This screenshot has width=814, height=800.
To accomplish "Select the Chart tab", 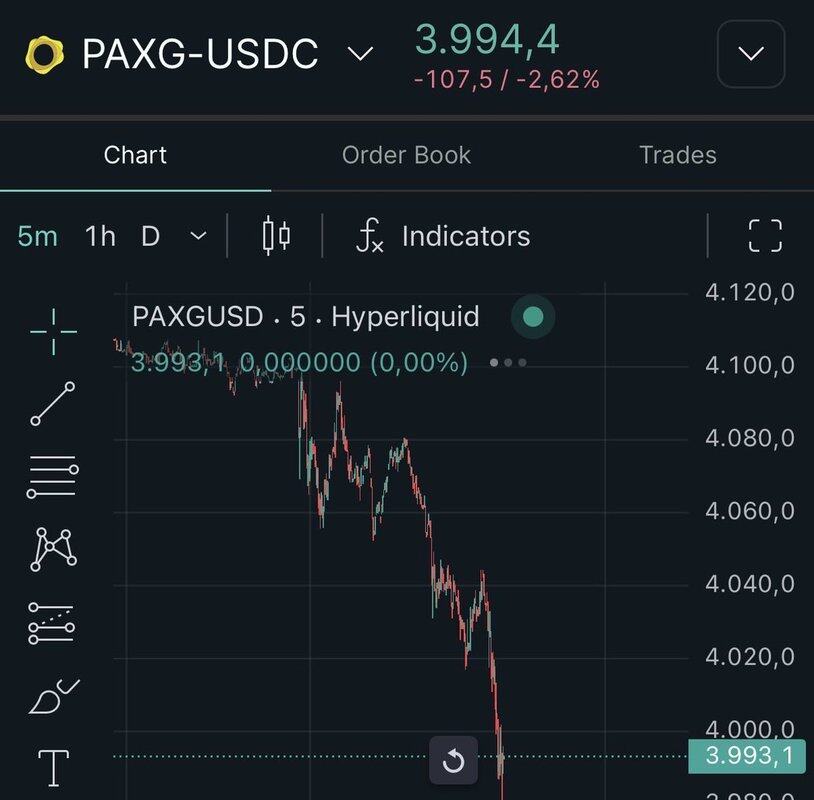I will tap(135, 155).
